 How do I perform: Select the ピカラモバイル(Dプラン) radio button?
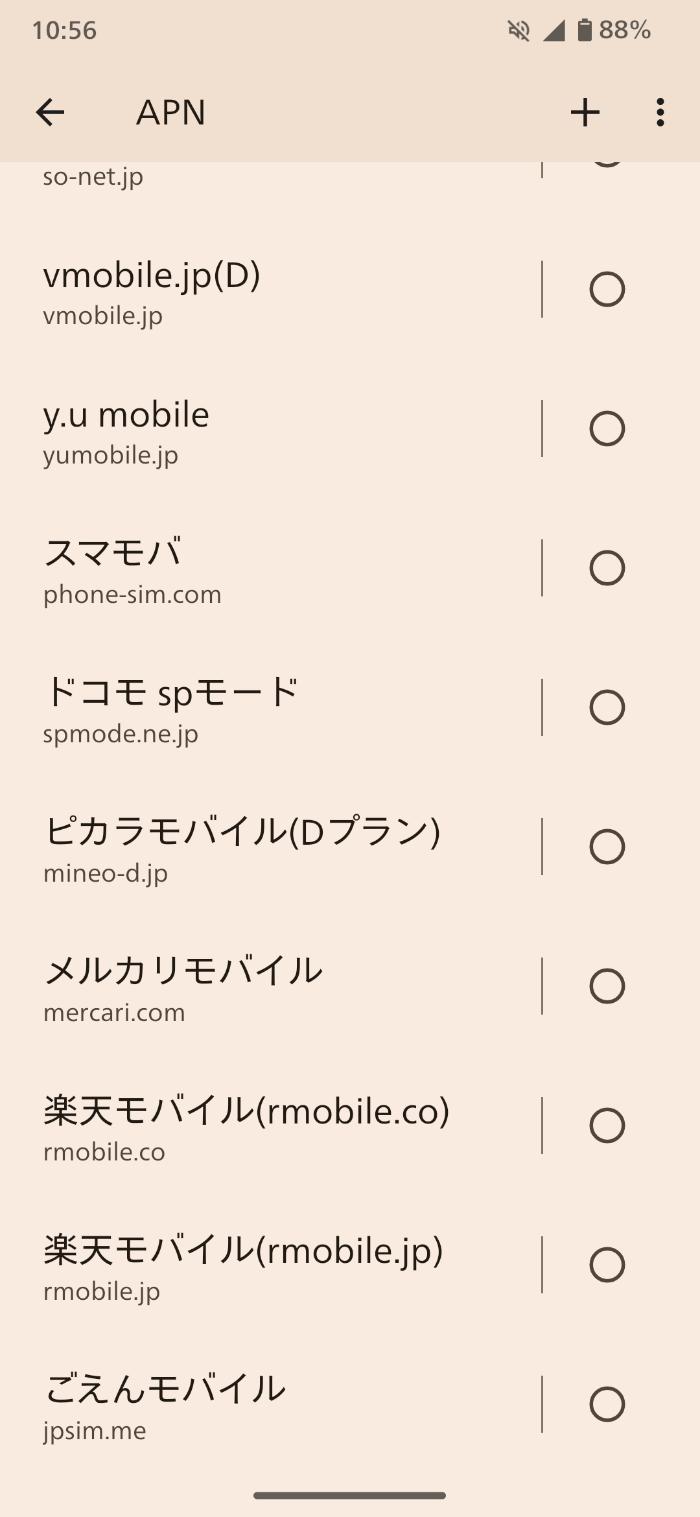[x=607, y=847]
